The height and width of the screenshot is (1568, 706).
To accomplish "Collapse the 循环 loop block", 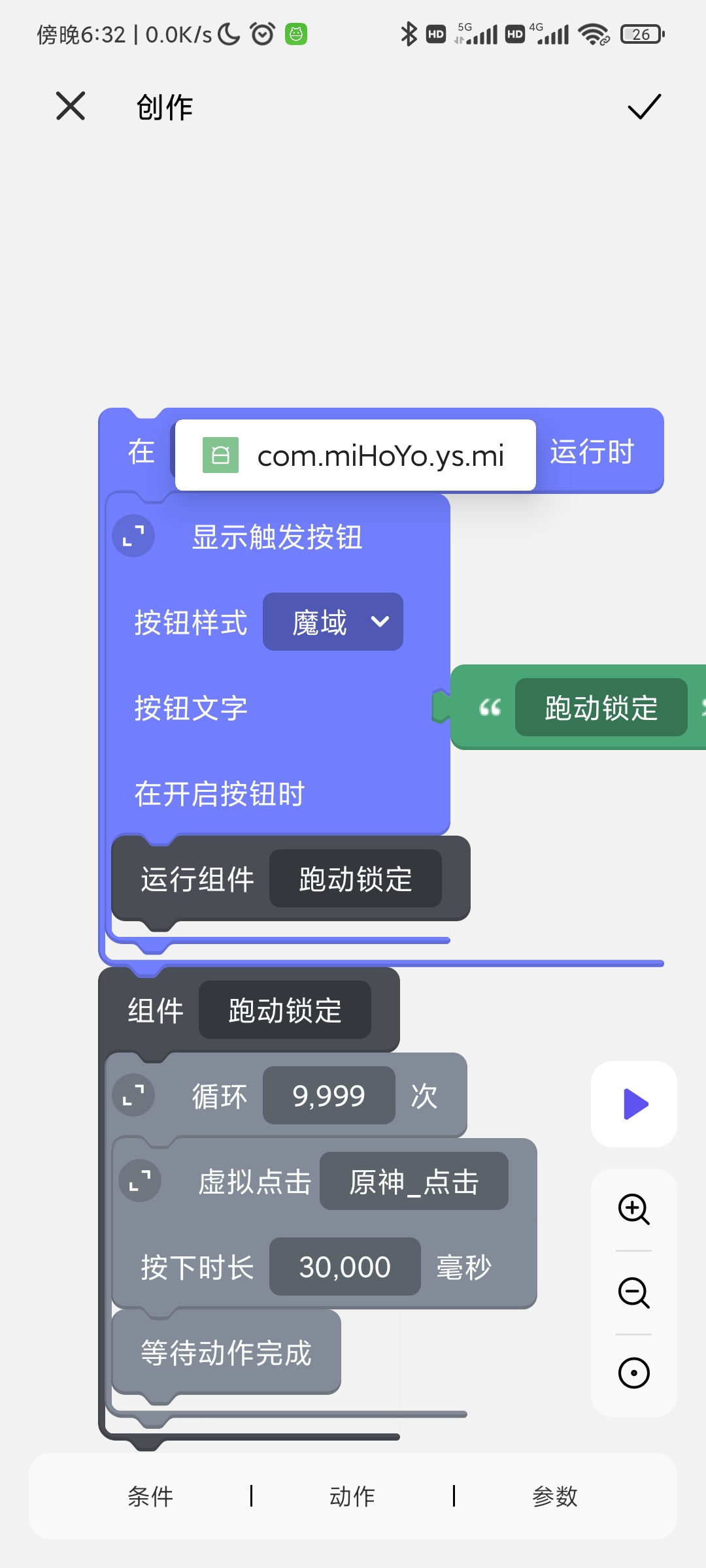I will pyautogui.click(x=133, y=1095).
